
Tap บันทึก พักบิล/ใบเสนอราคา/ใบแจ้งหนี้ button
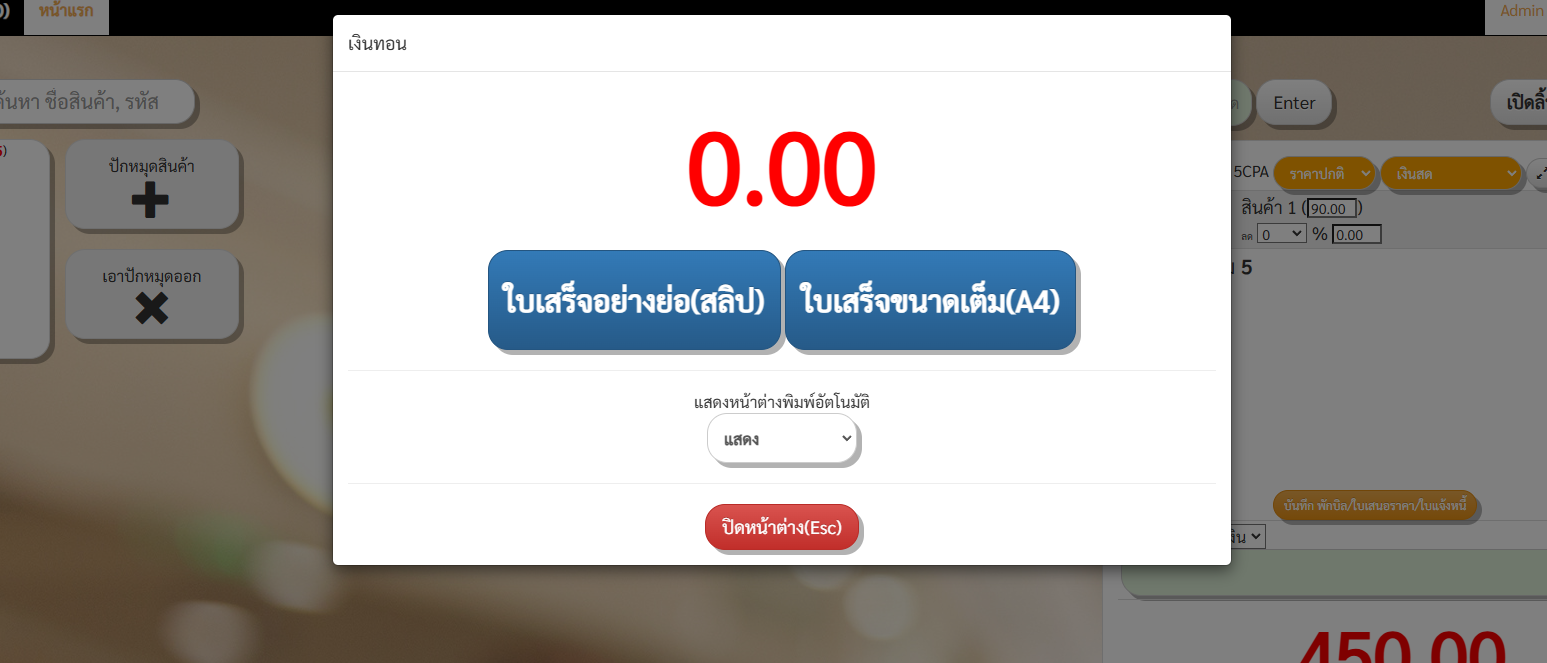tap(1375, 506)
